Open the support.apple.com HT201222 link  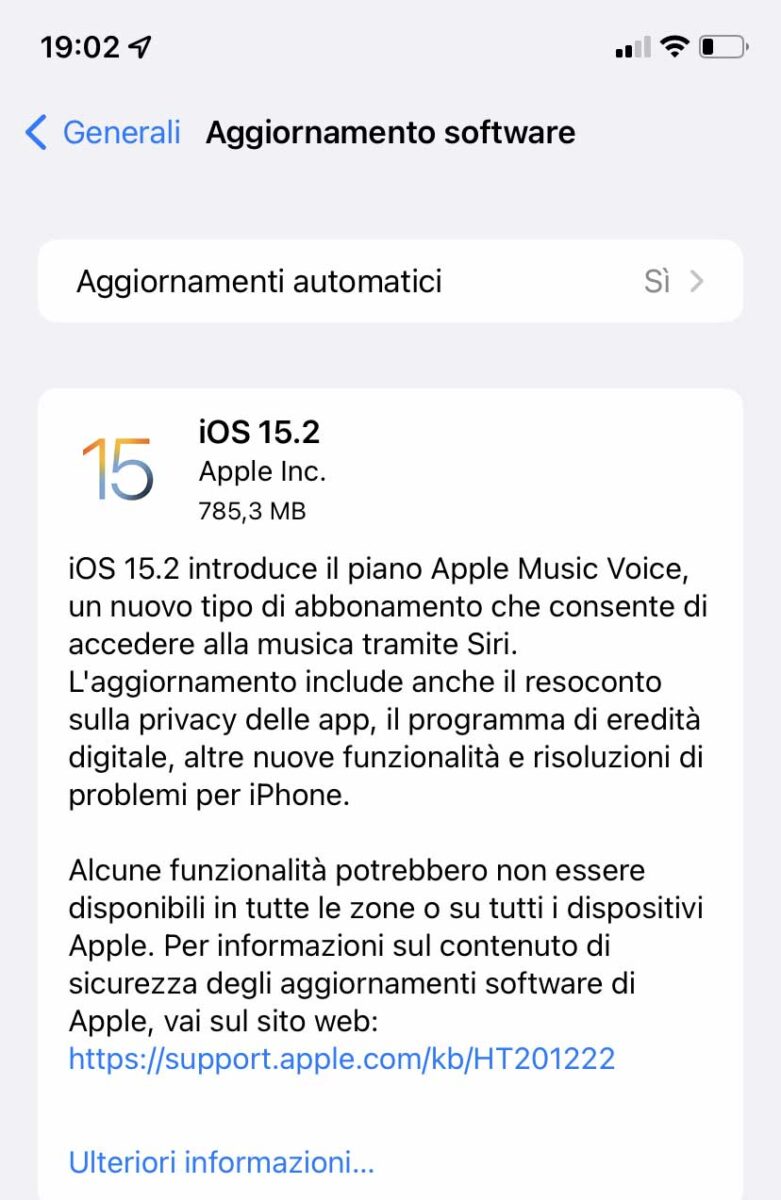pos(341,1058)
